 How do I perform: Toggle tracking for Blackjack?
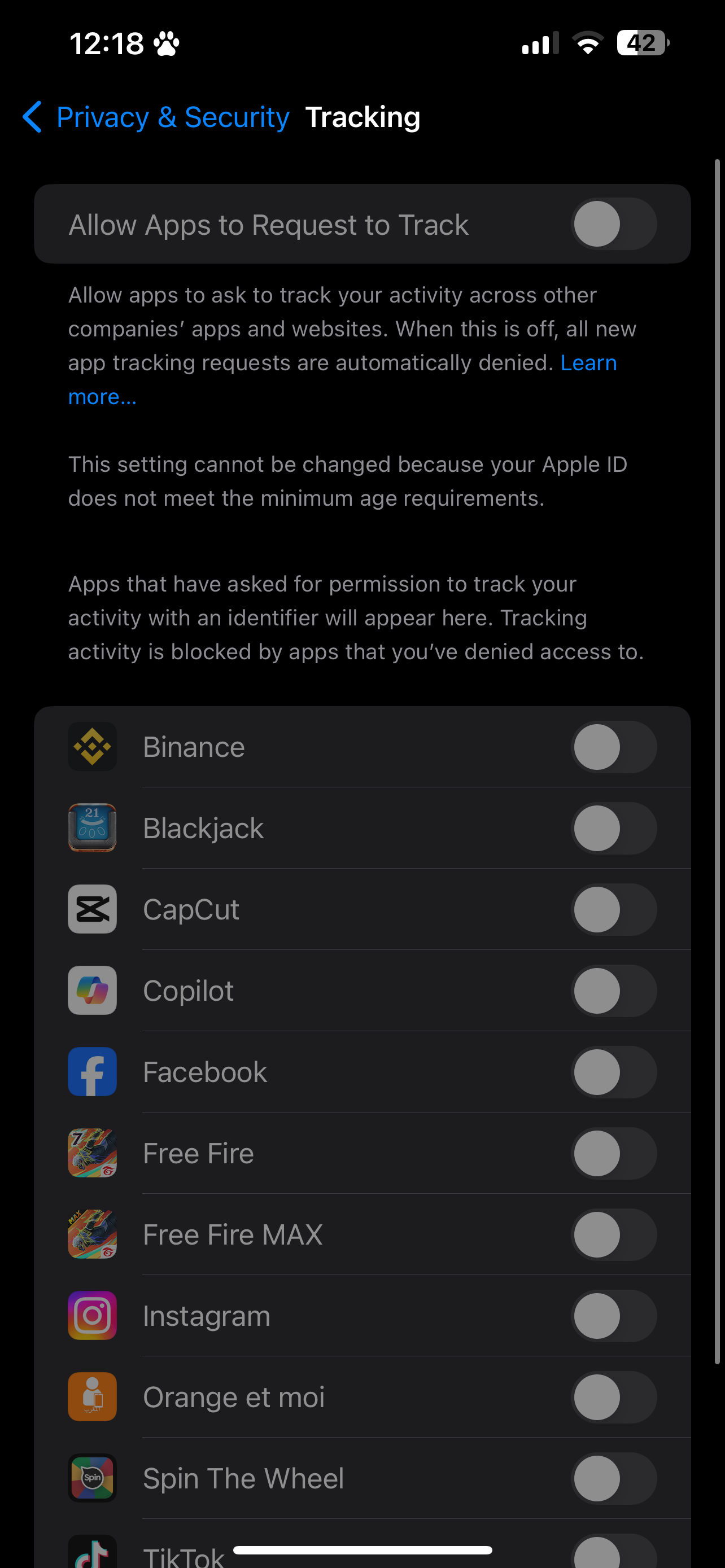pos(613,828)
